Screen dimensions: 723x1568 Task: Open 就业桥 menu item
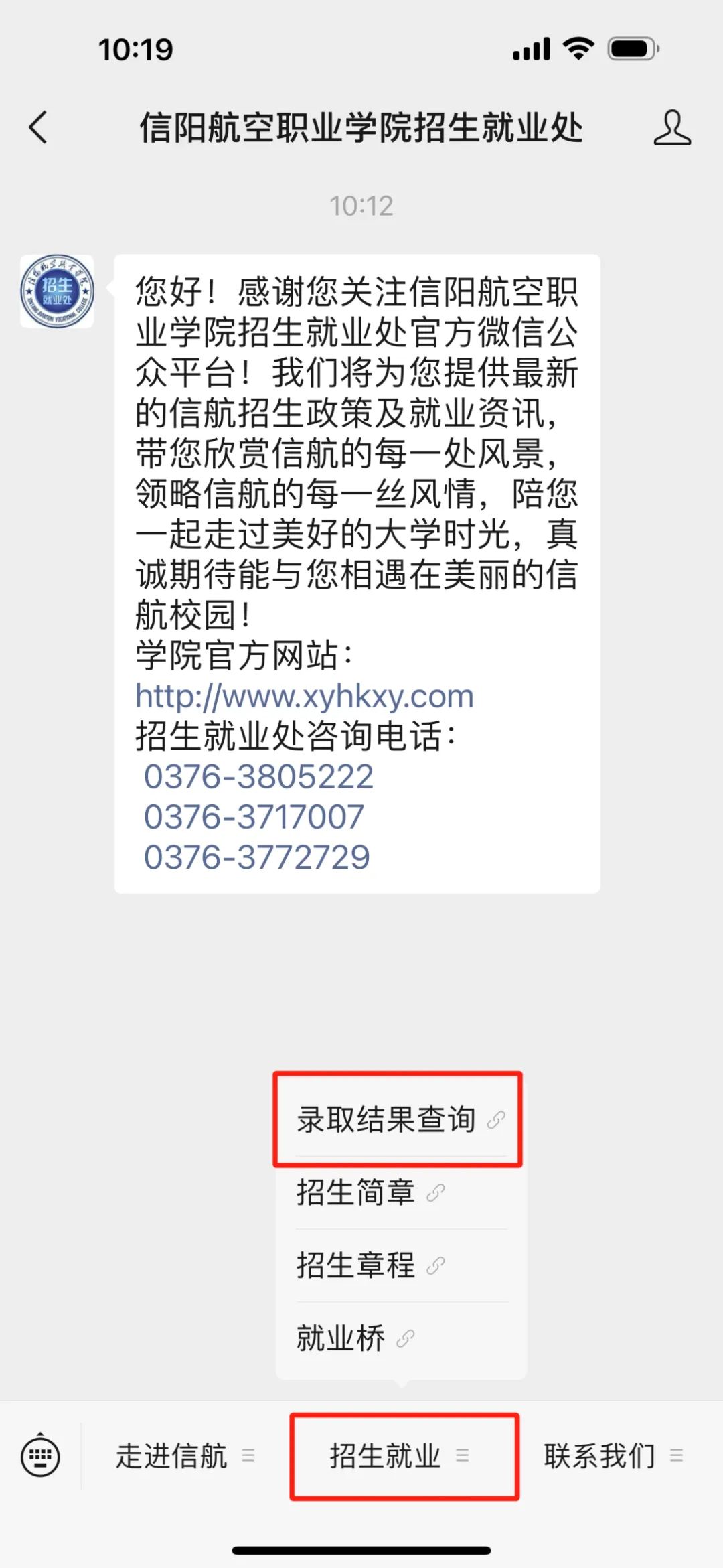[400, 1339]
